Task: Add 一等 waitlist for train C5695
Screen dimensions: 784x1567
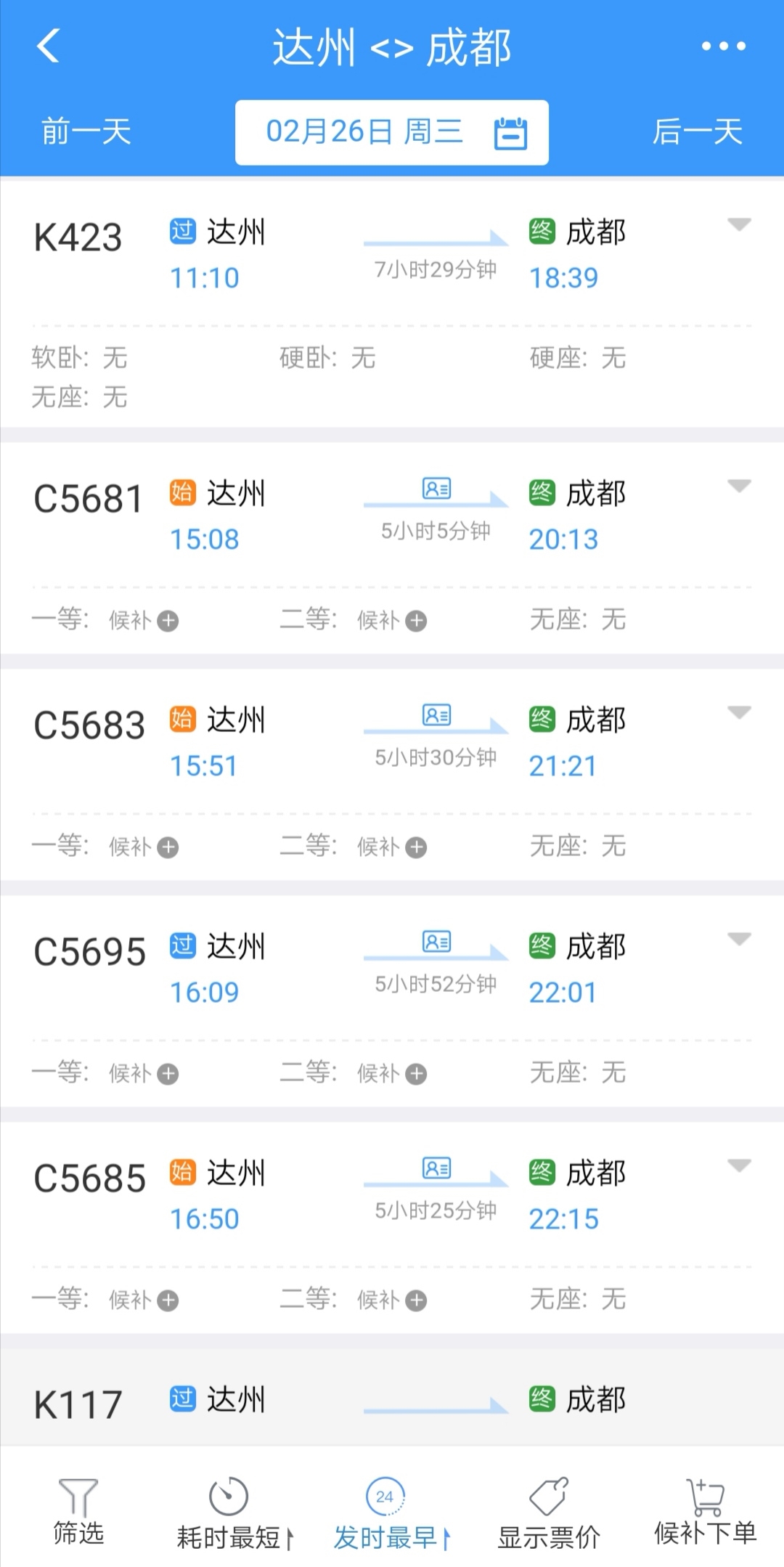Action: (x=168, y=1074)
